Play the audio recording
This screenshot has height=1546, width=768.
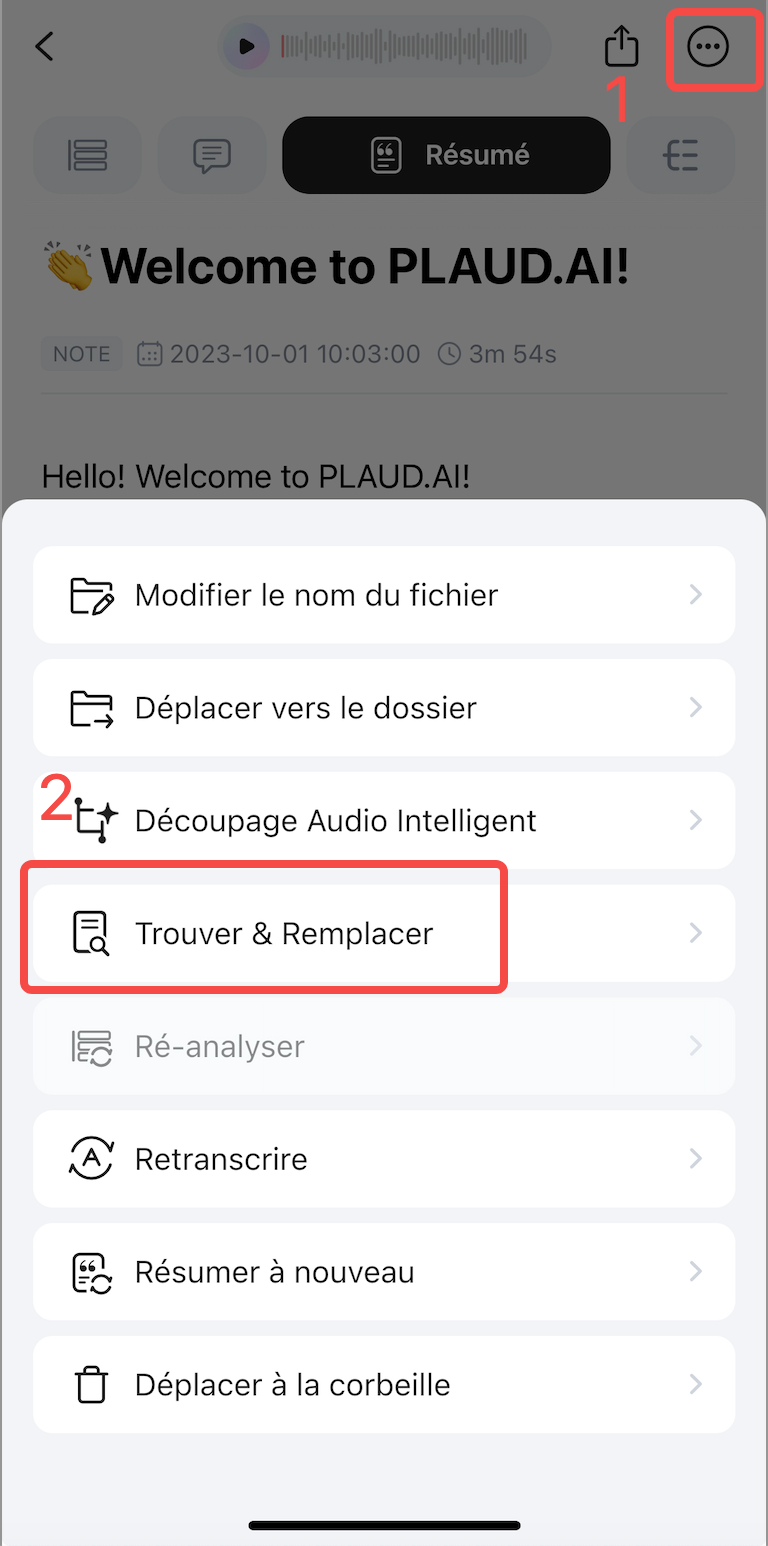[x=246, y=46]
